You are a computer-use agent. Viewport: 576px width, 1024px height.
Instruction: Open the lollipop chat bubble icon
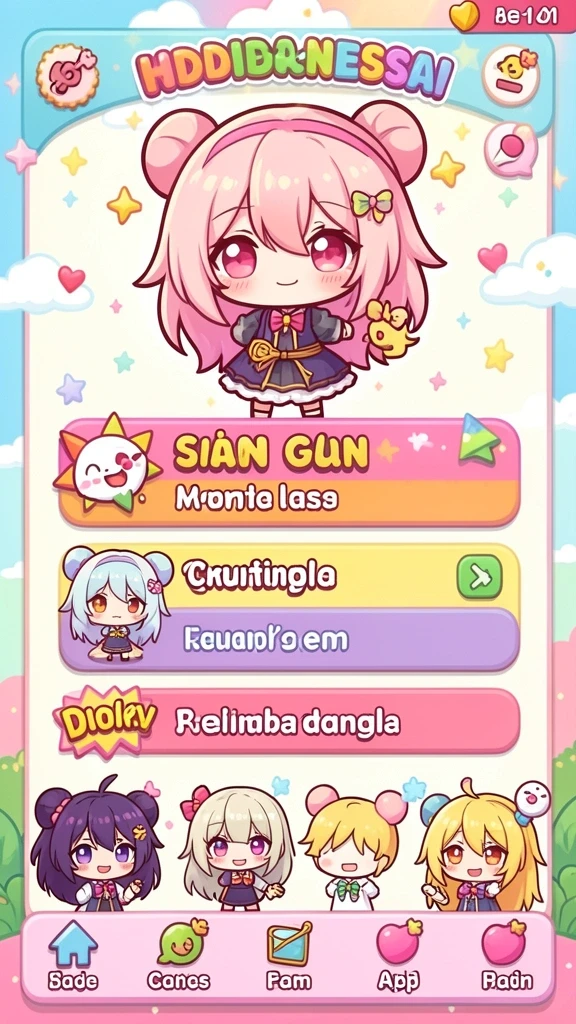coord(511,150)
